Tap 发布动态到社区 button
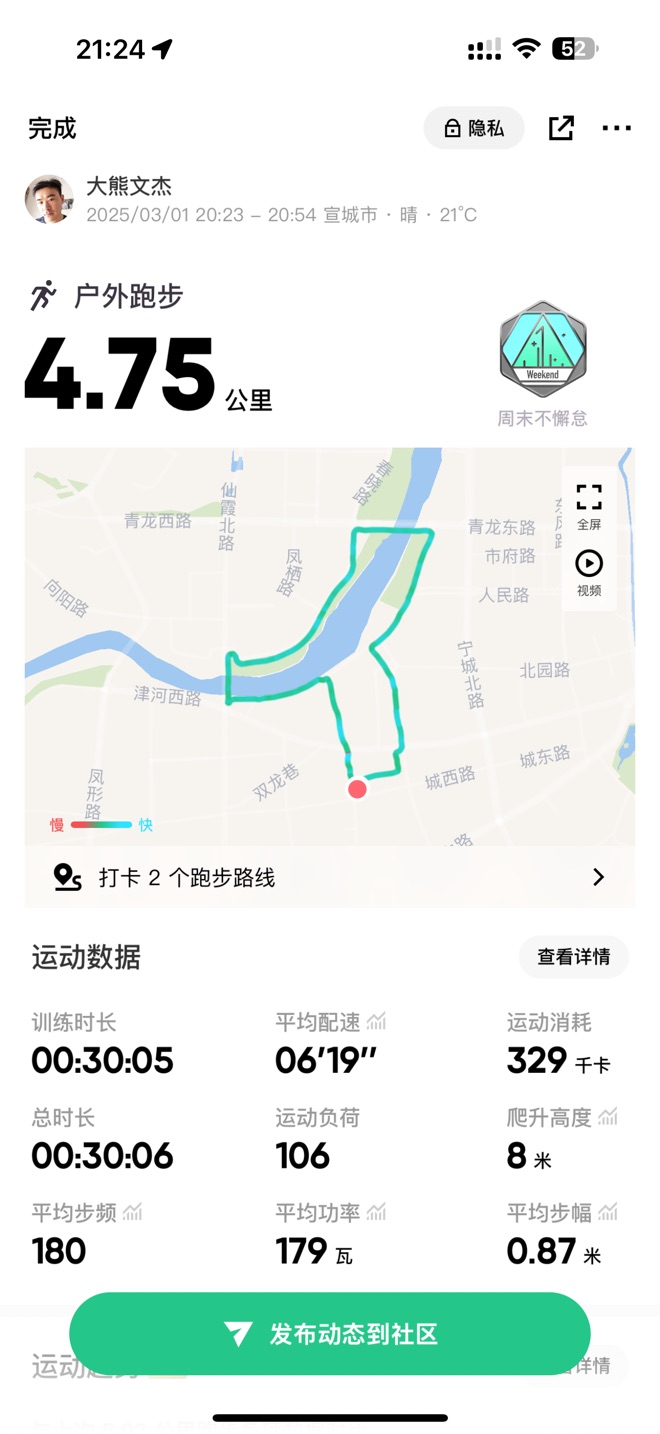This screenshot has height=1434, width=660. tap(330, 1334)
